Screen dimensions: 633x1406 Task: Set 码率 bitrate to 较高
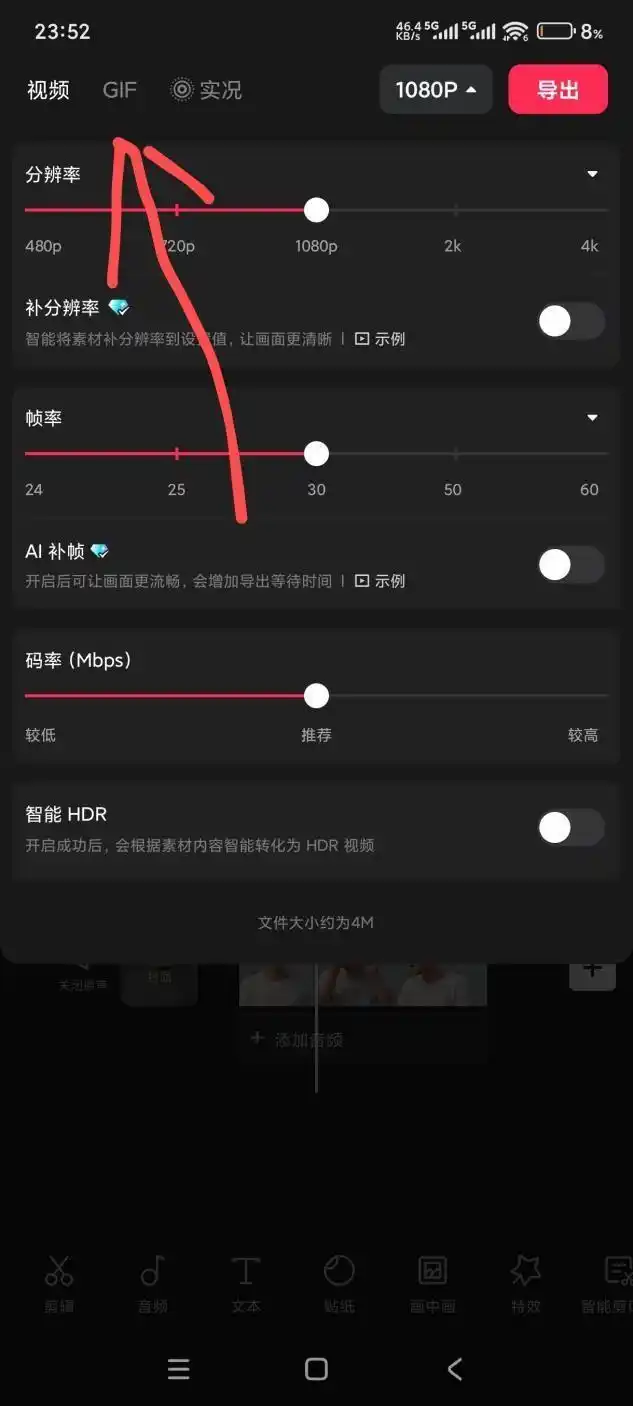[604, 696]
